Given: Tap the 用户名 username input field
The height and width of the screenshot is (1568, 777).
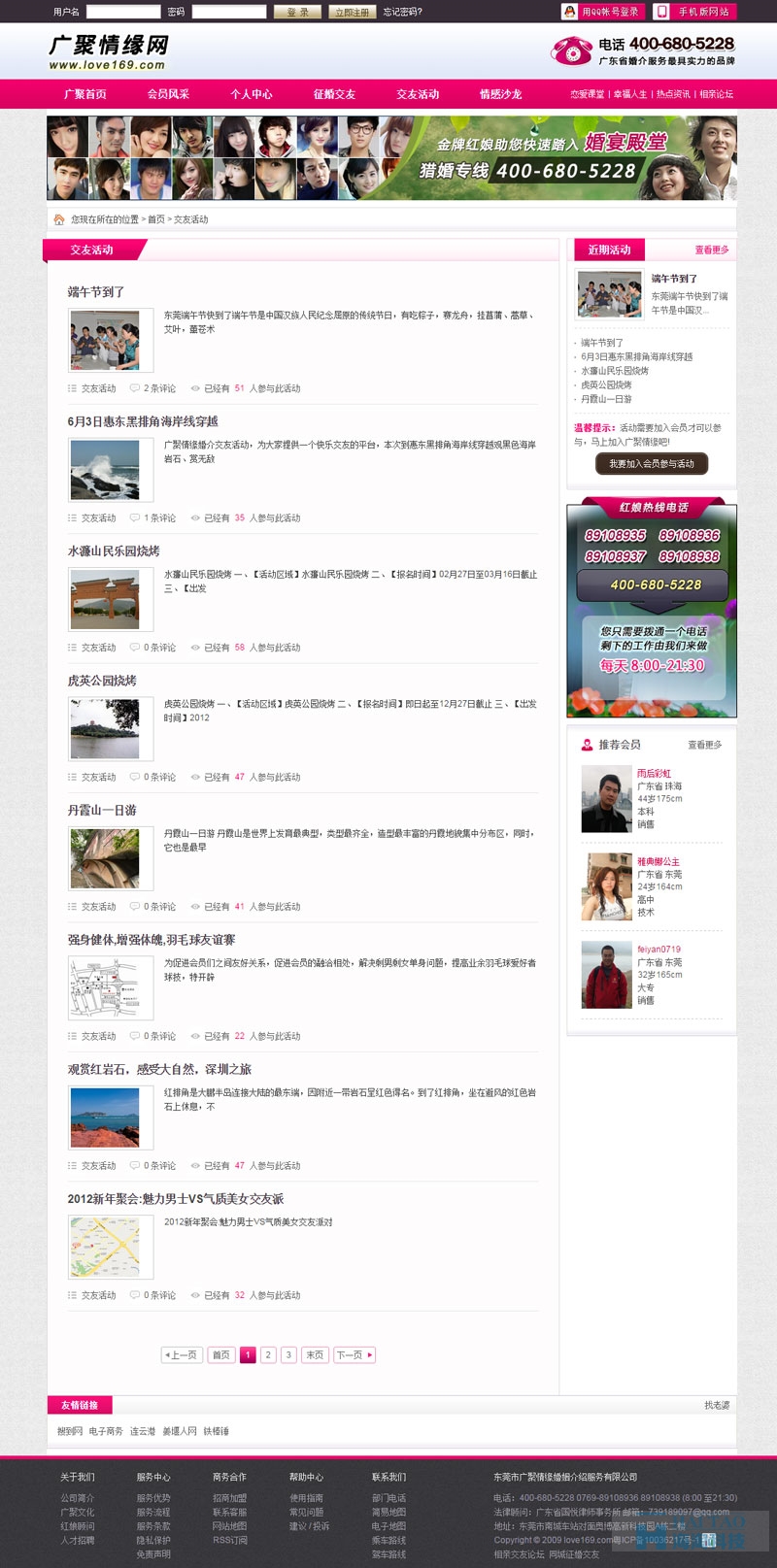Looking at the screenshot, I should [x=123, y=12].
